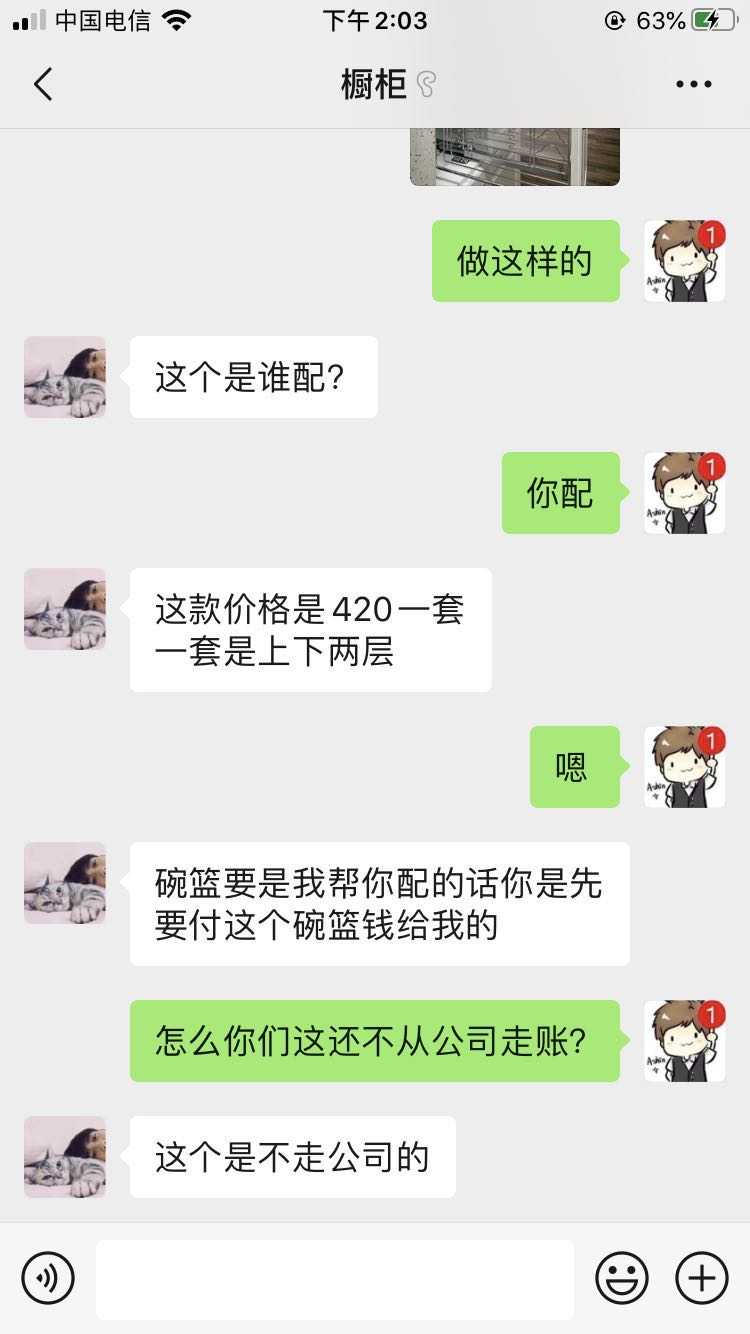Open cat avatar beside 这个是谁配?
The height and width of the screenshot is (1334, 750).
[x=65, y=377]
